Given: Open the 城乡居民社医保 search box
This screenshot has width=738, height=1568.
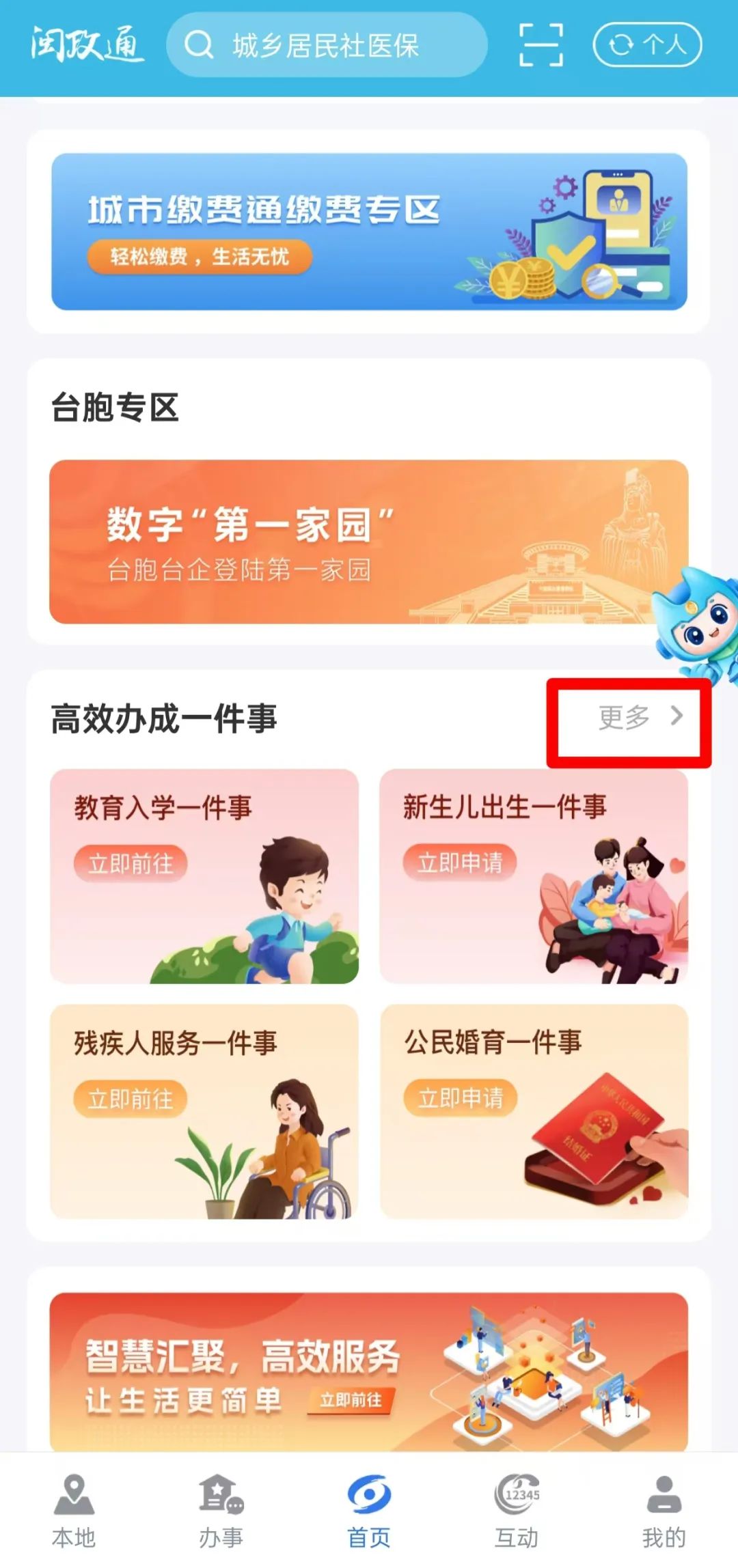Looking at the screenshot, I should pyautogui.click(x=327, y=45).
